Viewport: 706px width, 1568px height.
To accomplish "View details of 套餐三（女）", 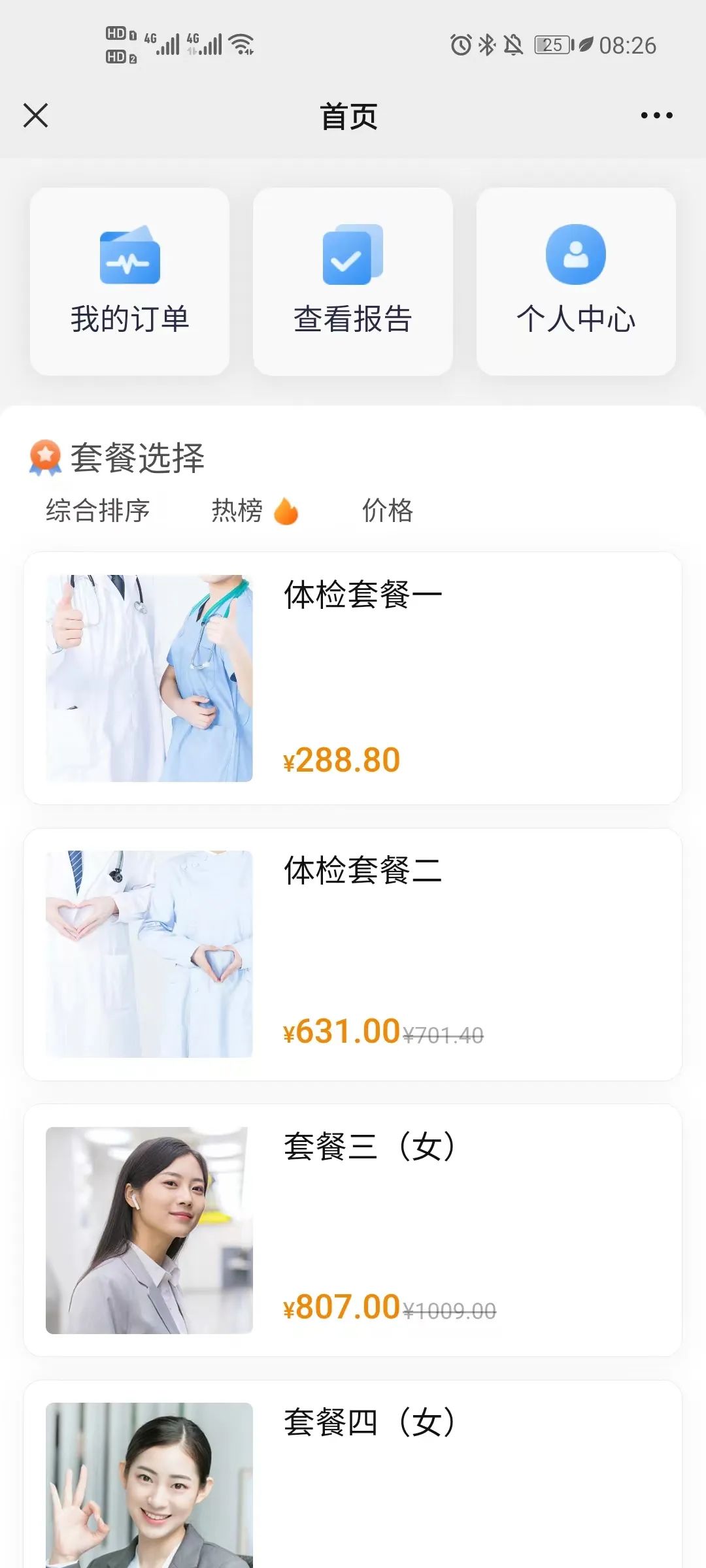I will (353, 1230).
